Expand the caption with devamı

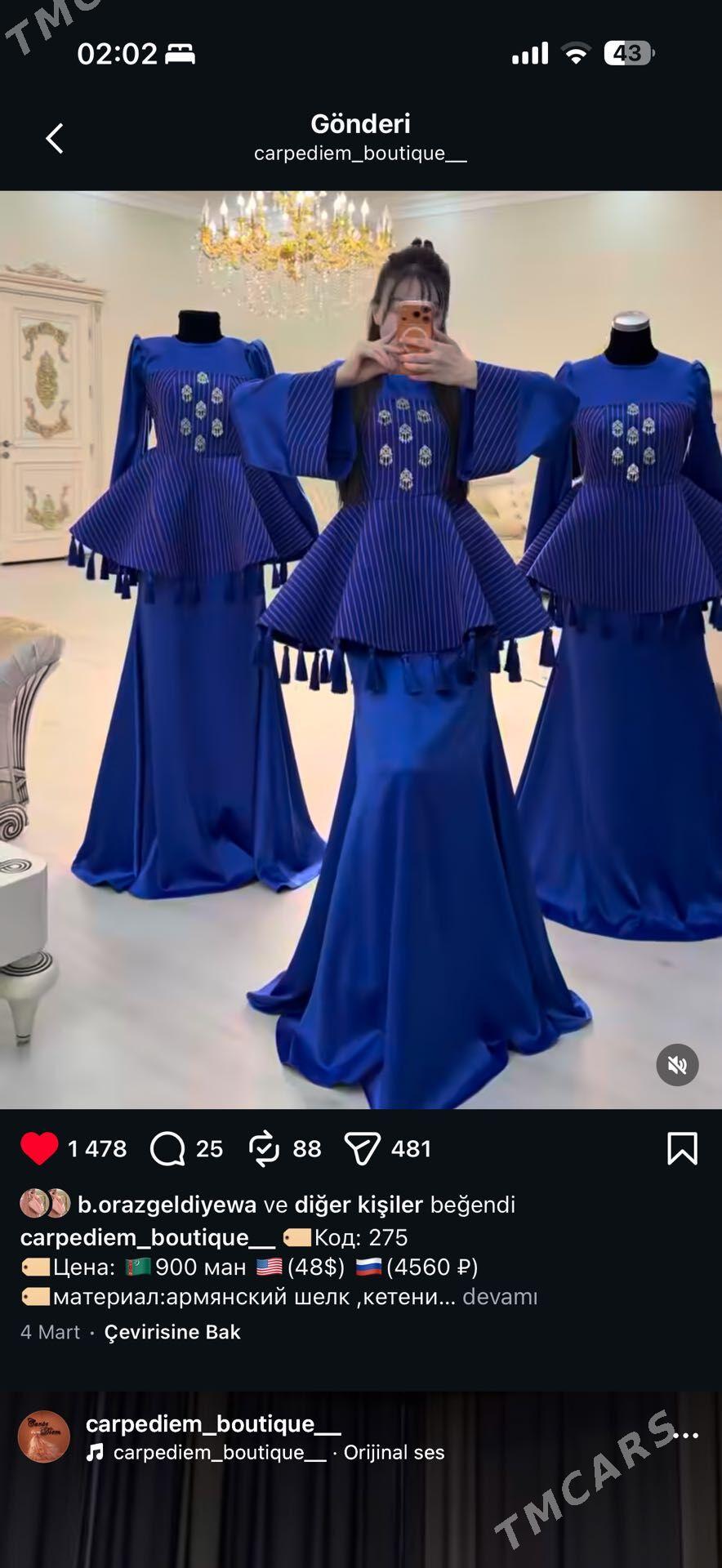[x=500, y=1296]
